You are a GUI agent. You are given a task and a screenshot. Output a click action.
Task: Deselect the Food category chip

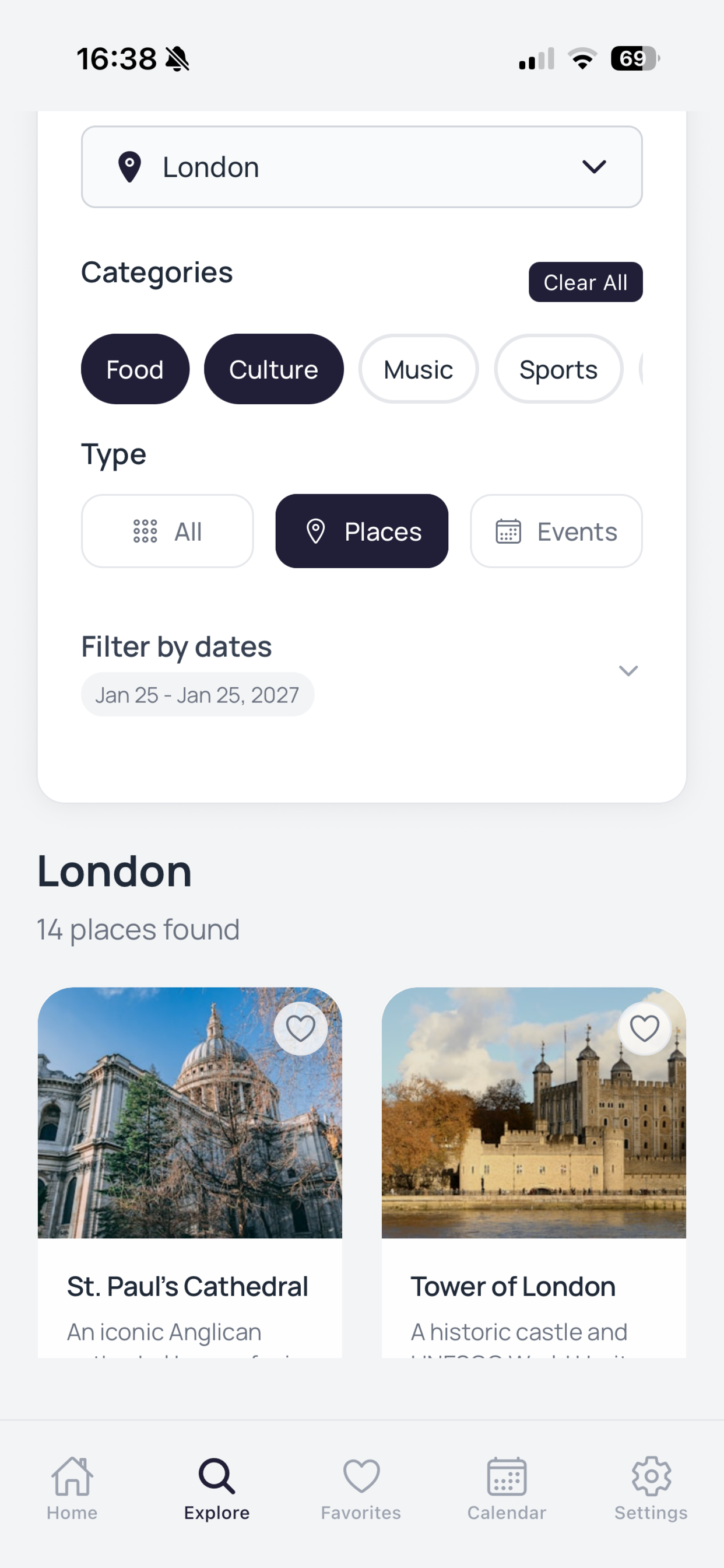pos(135,369)
